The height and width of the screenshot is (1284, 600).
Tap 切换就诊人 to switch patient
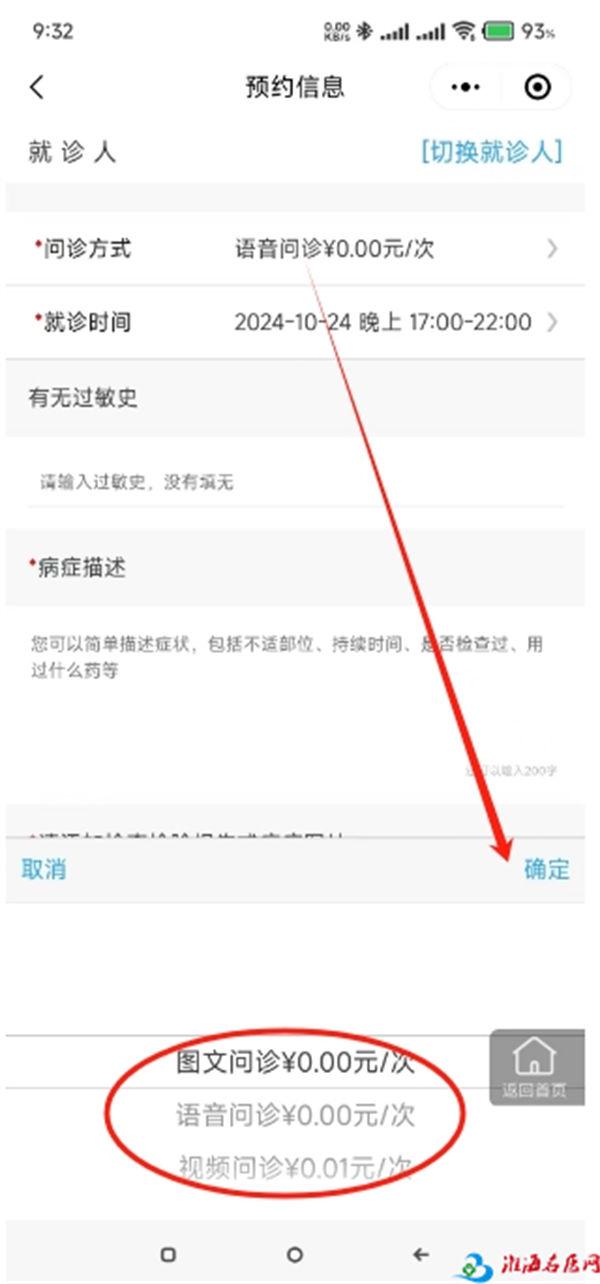(x=491, y=152)
